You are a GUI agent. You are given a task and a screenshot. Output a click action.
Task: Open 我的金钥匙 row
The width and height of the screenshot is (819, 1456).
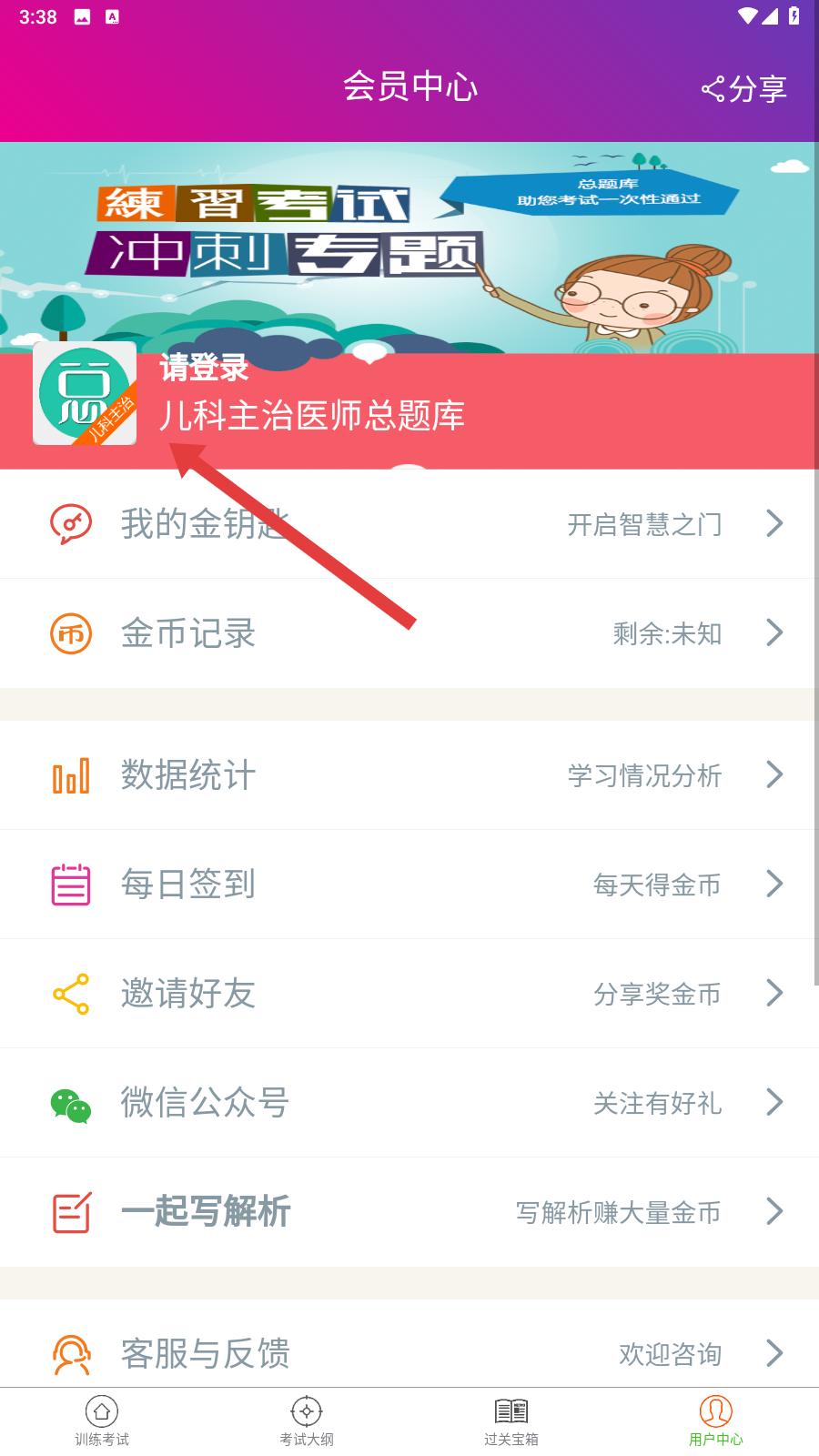point(409,524)
